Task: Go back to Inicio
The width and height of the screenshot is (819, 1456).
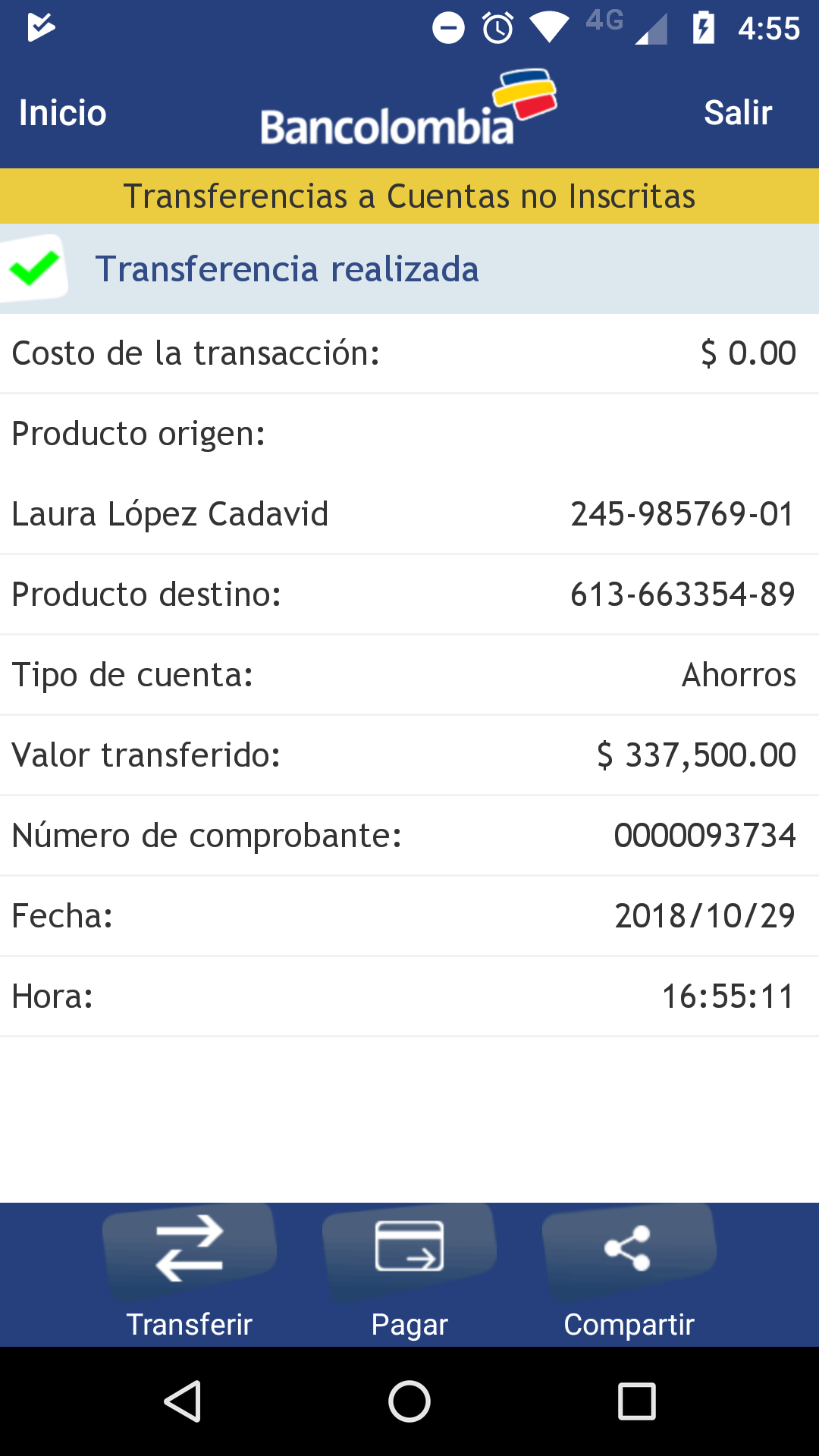Action: (x=62, y=113)
